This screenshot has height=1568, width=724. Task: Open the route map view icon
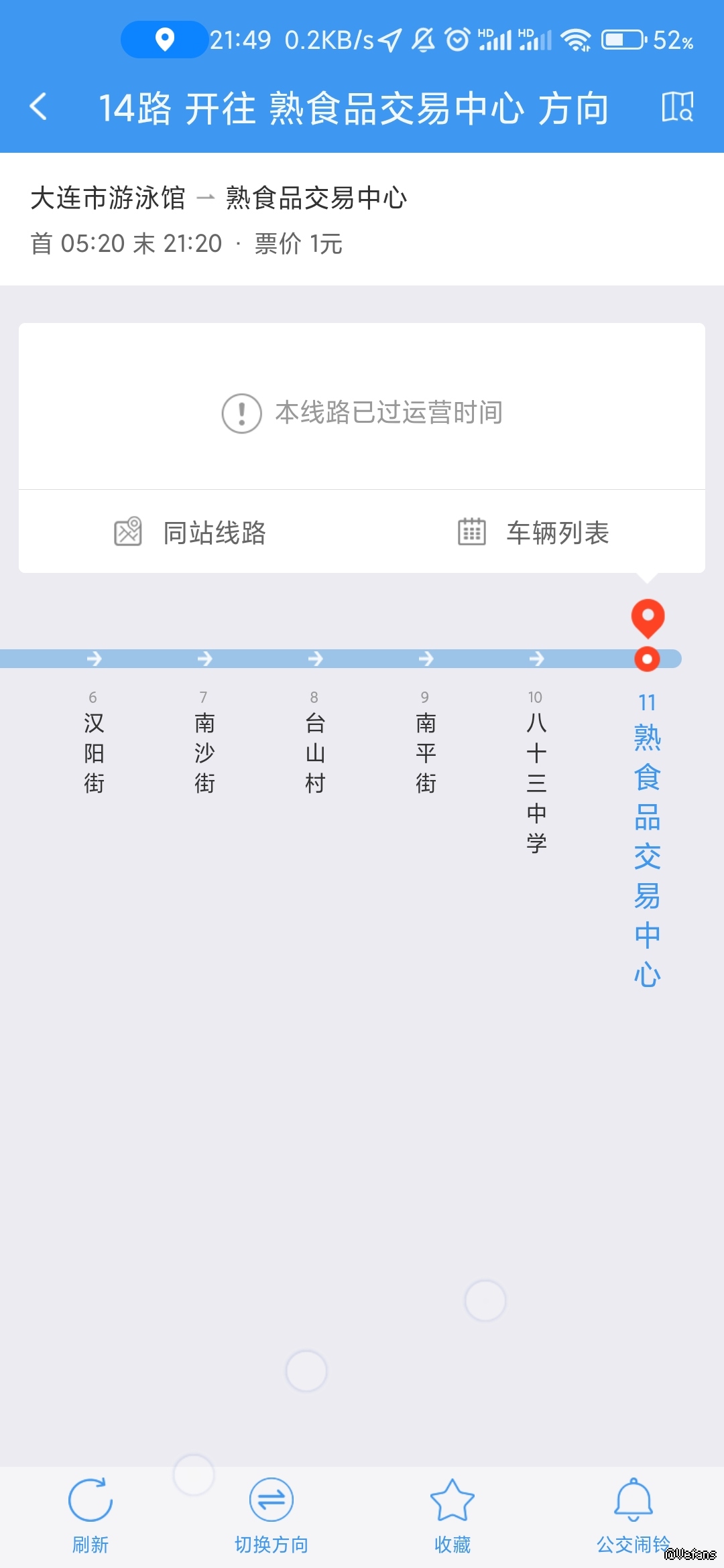[x=677, y=107]
